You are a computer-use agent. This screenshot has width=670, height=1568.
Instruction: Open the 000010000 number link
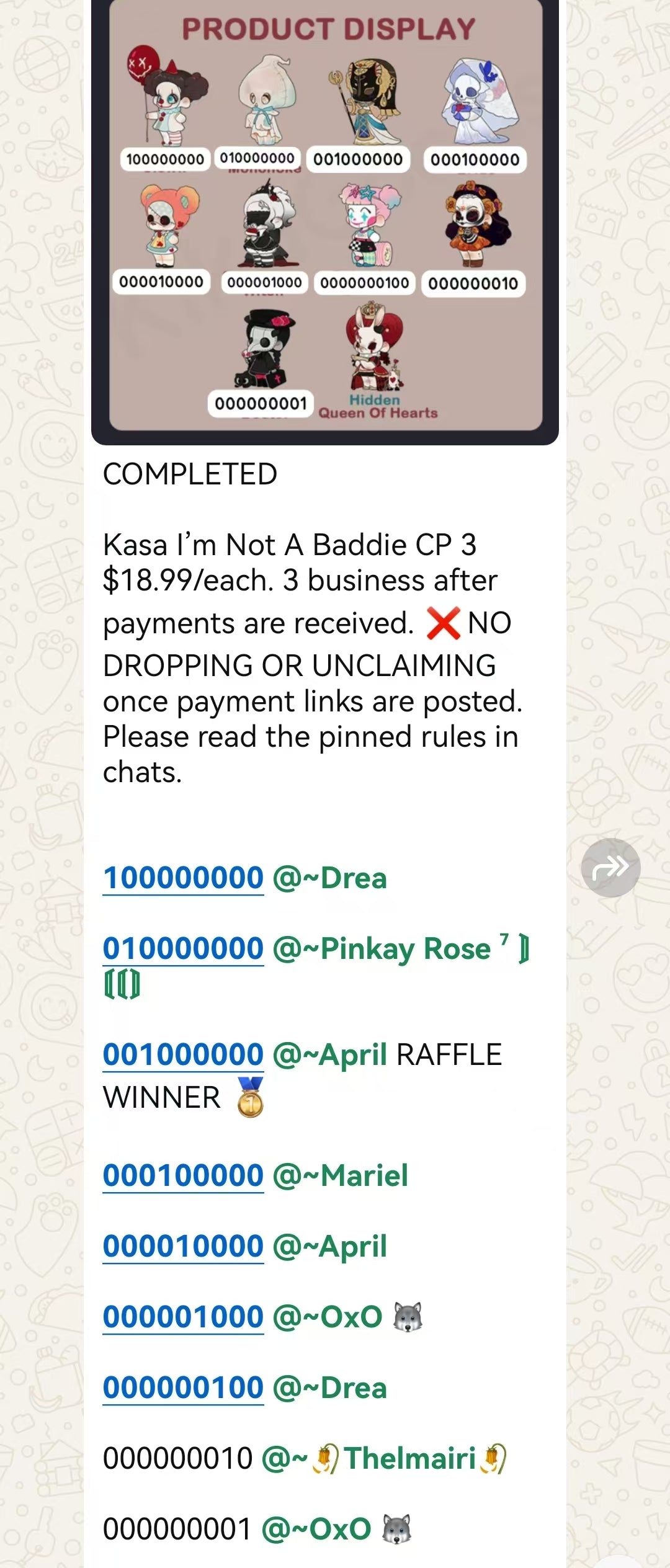(184, 1246)
